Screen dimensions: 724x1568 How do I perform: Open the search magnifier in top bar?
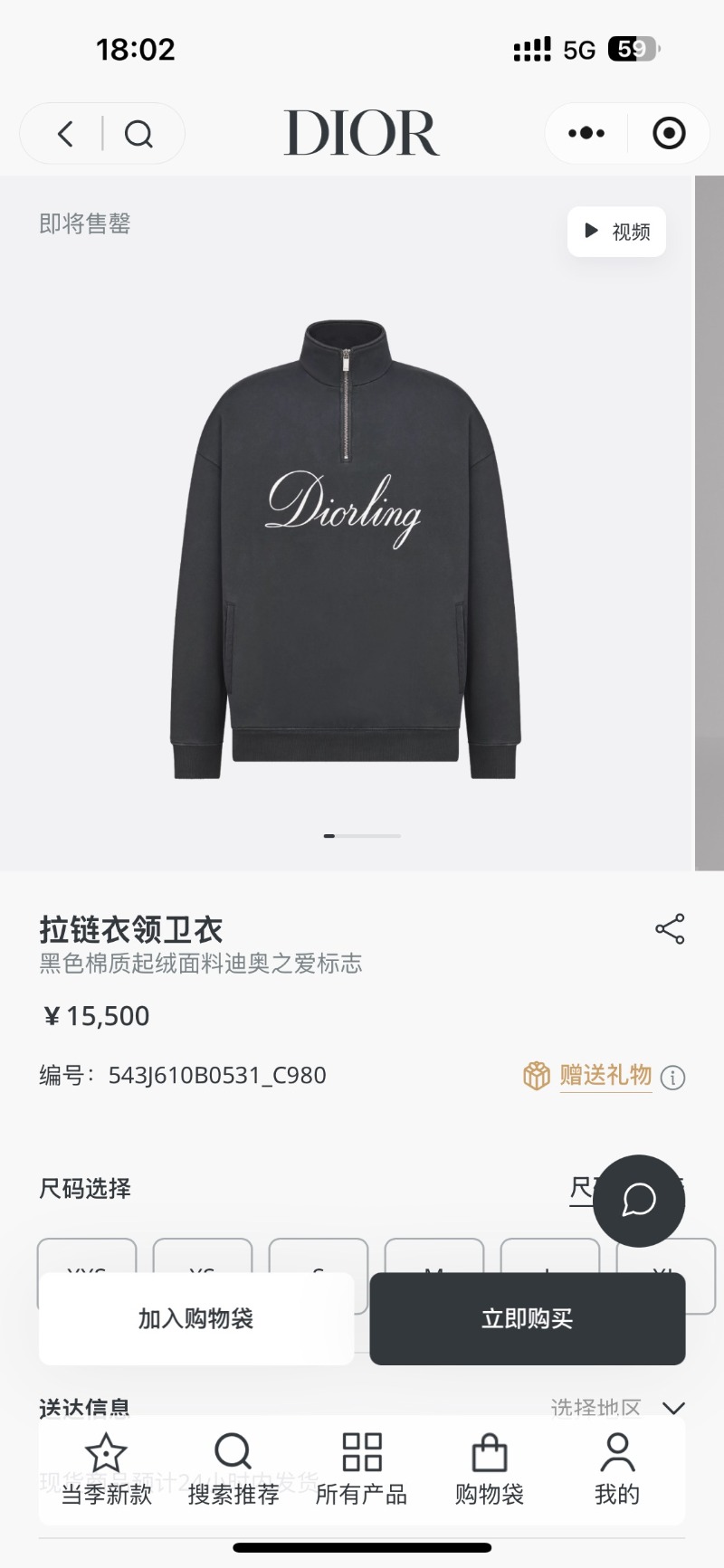tap(138, 134)
